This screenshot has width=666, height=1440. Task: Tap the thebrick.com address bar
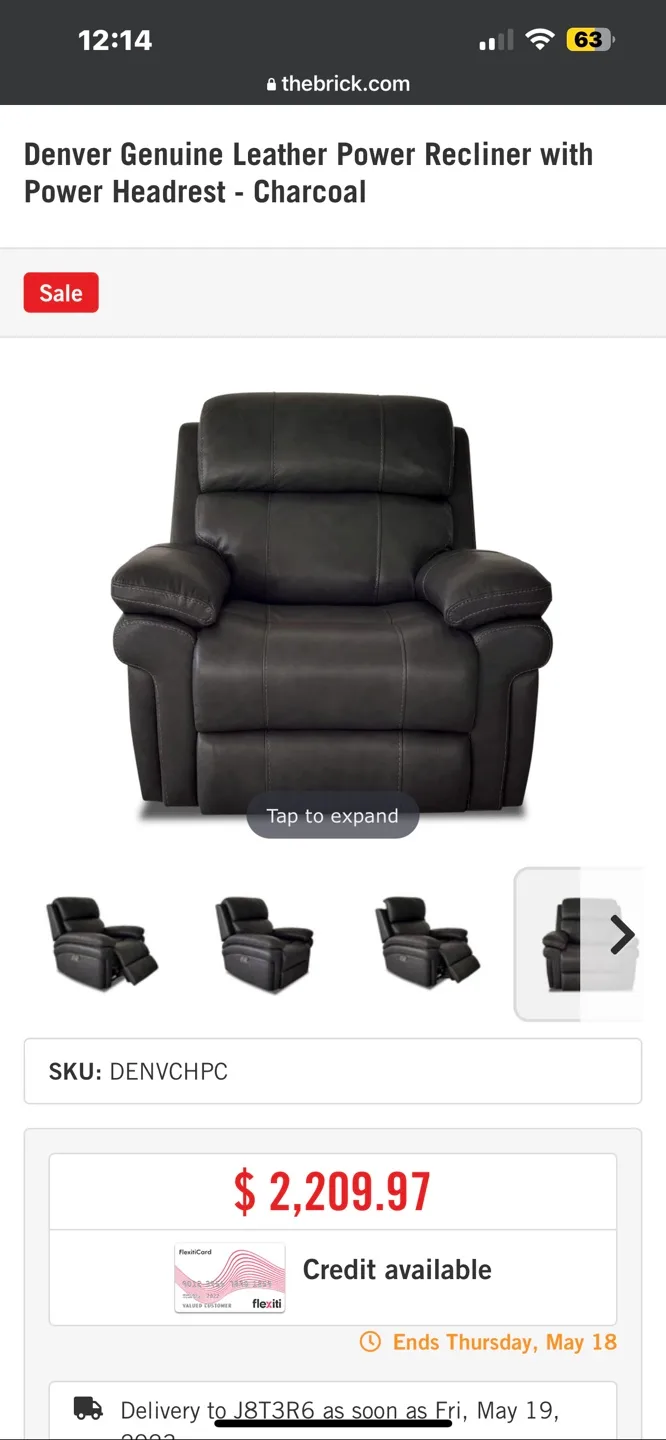338,84
